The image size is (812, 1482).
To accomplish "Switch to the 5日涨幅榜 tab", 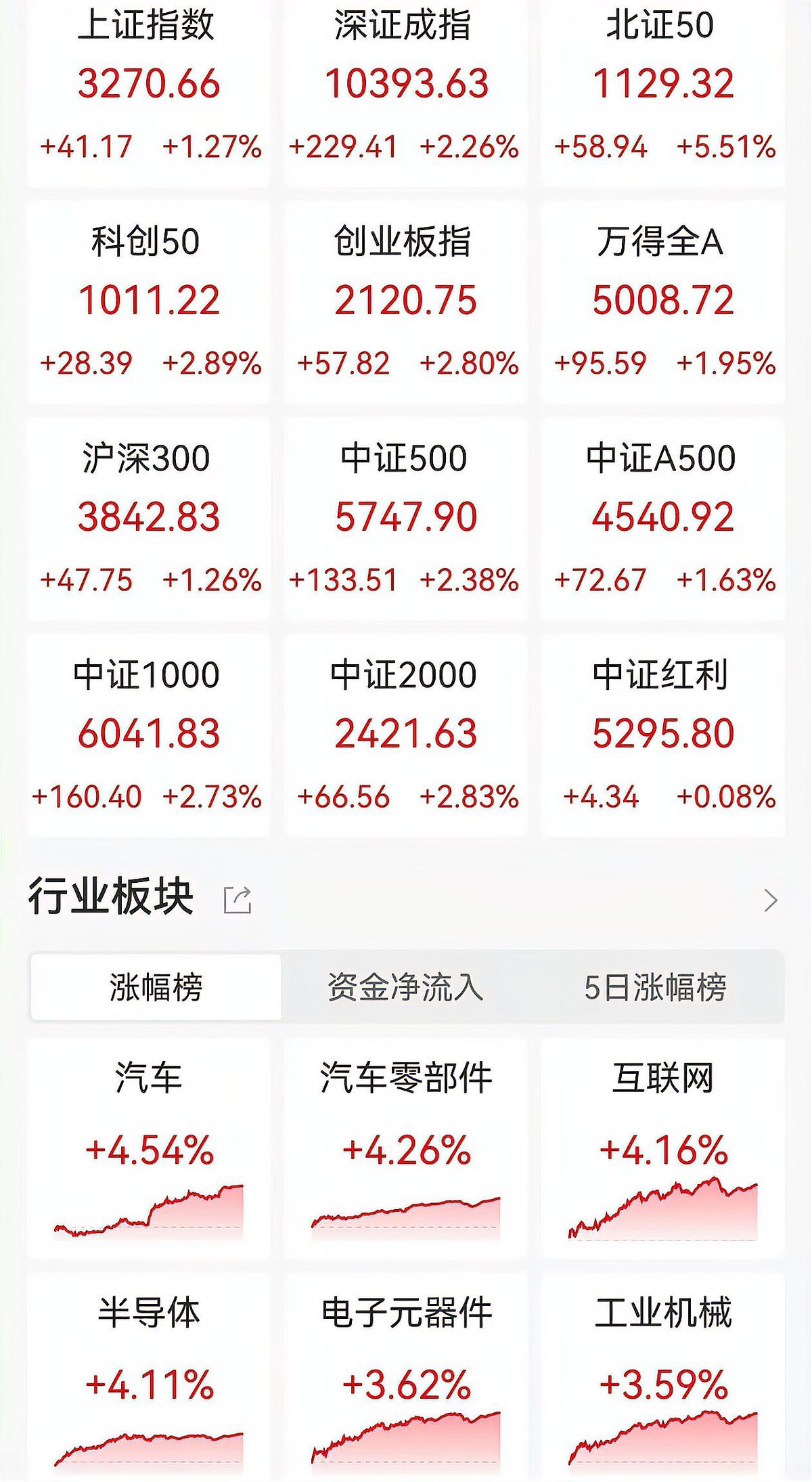I will click(656, 988).
